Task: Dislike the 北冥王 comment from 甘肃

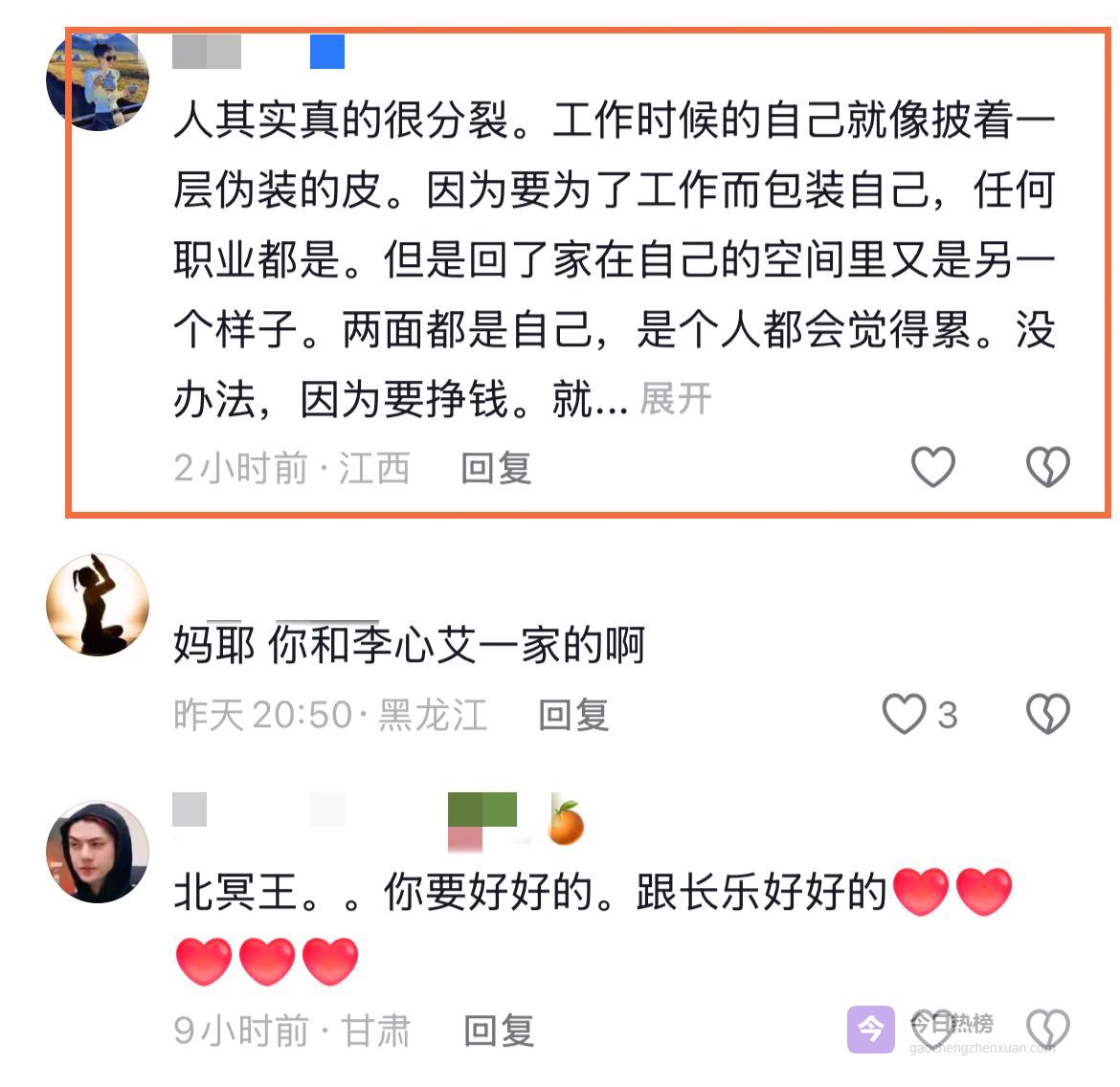Action: pyautogui.click(x=1047, y=1030)
